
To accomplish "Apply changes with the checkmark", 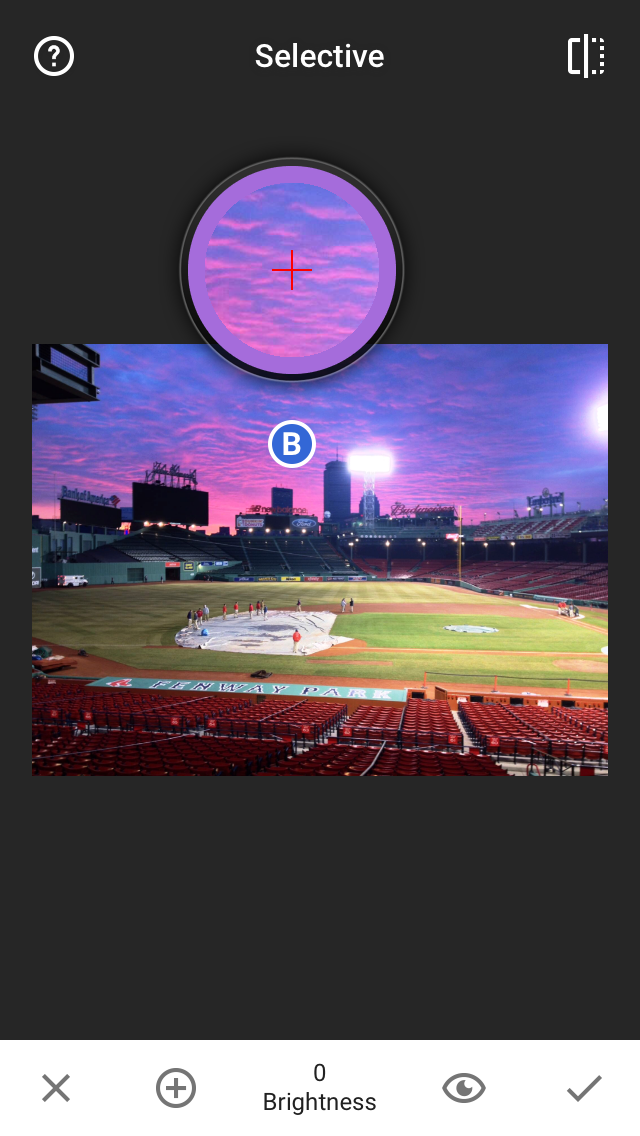I will (583, 1088).
